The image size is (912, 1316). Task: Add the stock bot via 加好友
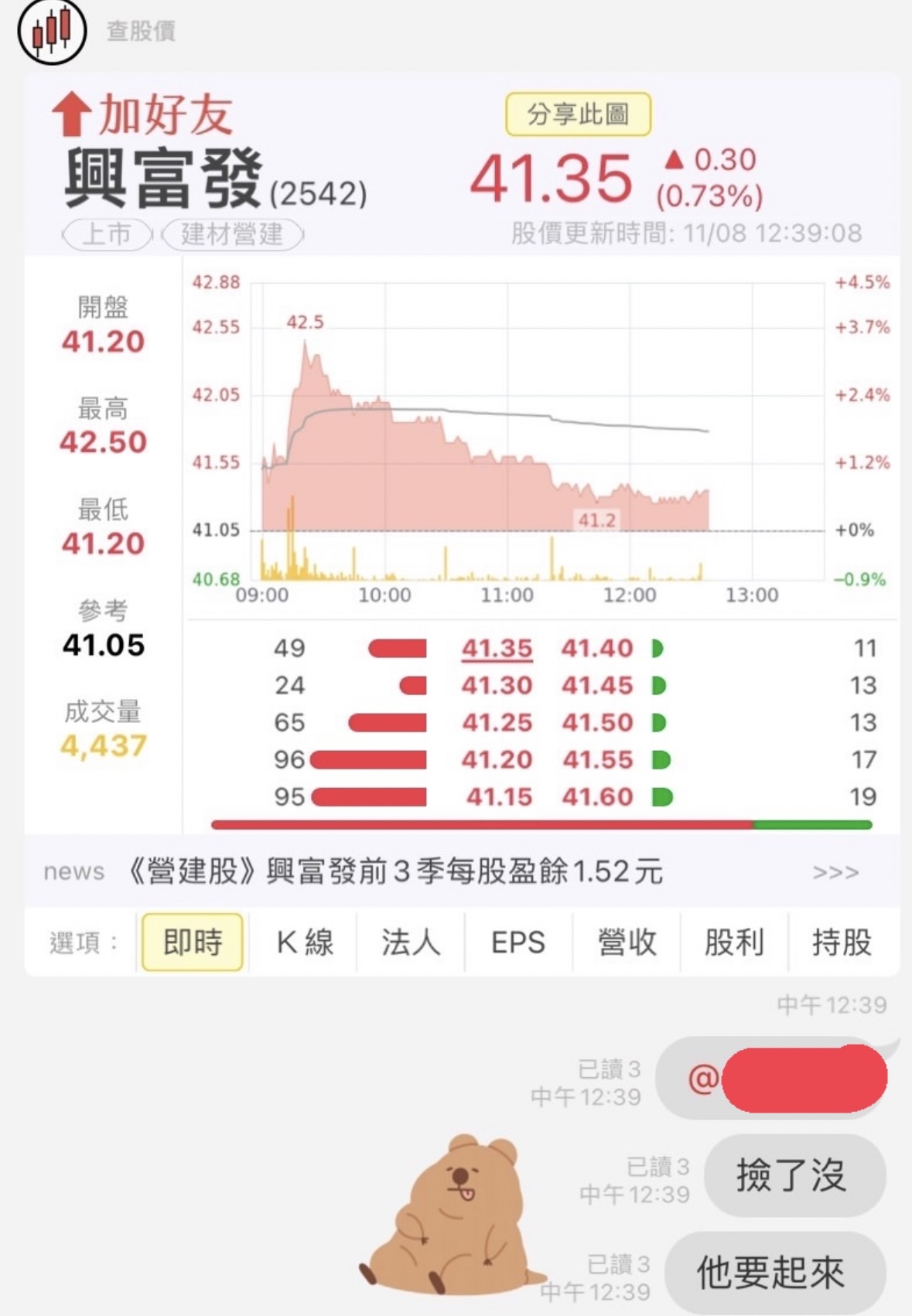point(143,114)
